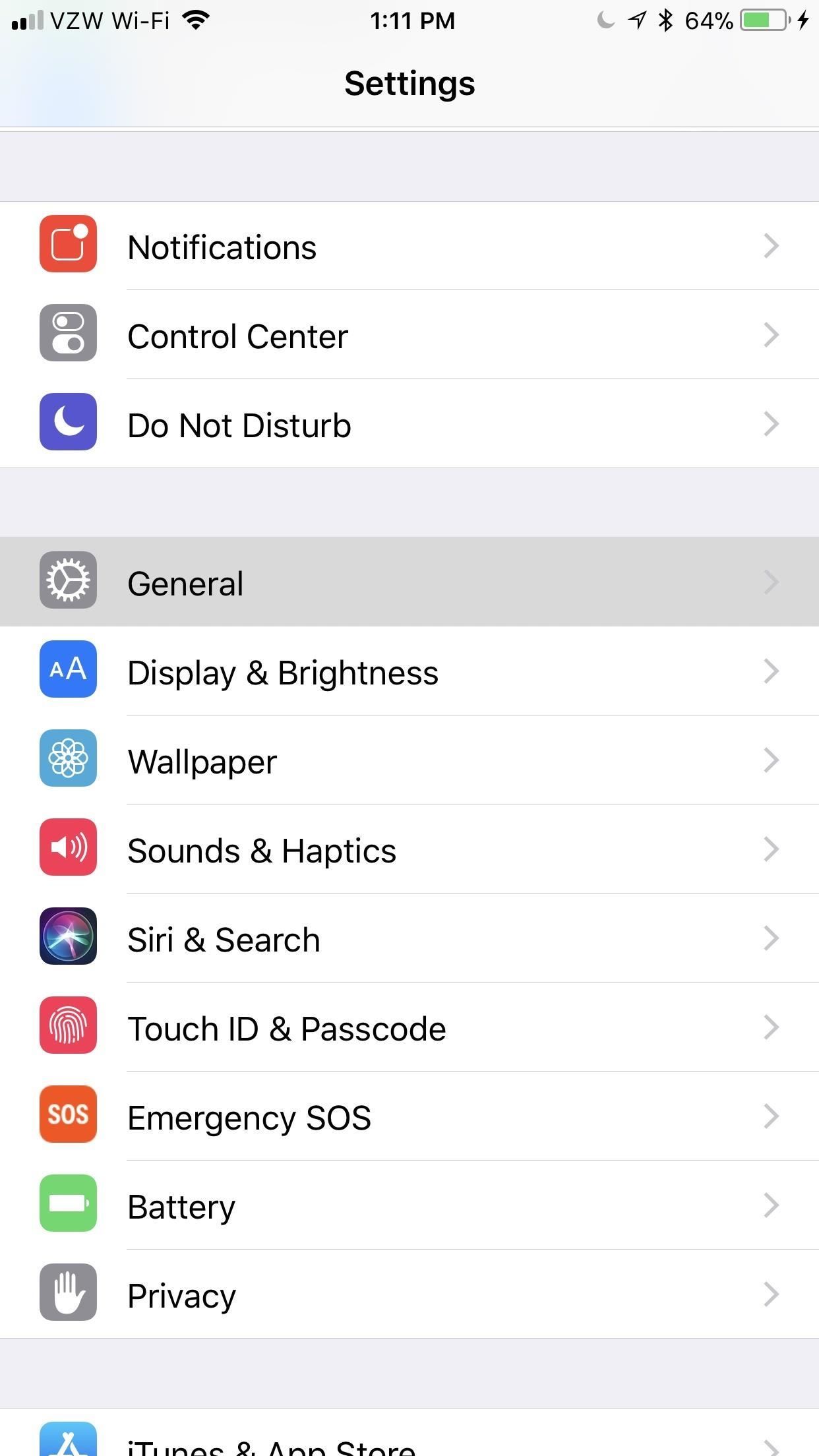Tap the Sounds & Haptics speaker icon

(68, 848)
